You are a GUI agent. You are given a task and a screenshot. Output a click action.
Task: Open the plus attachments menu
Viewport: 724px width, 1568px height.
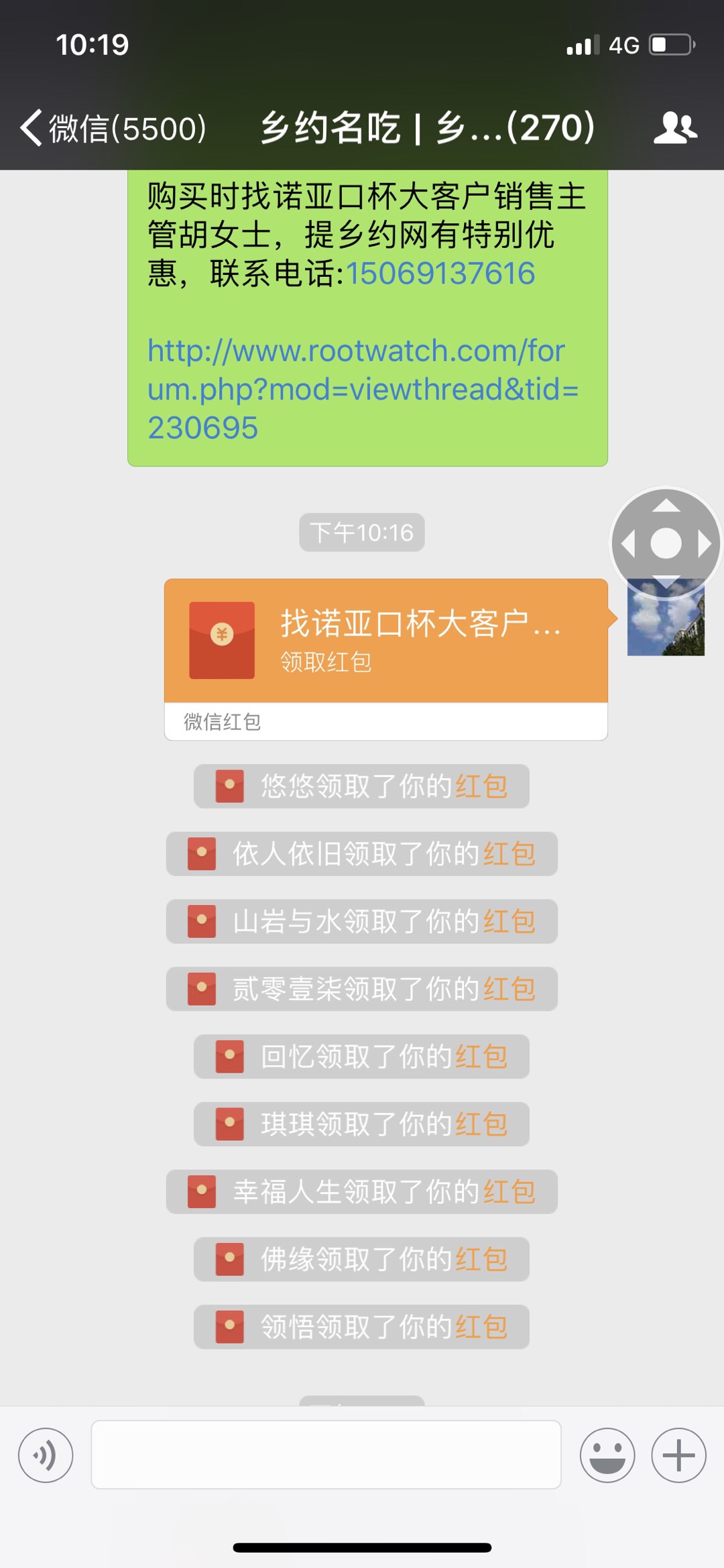pyautogui.click(x=678, y=1455)
